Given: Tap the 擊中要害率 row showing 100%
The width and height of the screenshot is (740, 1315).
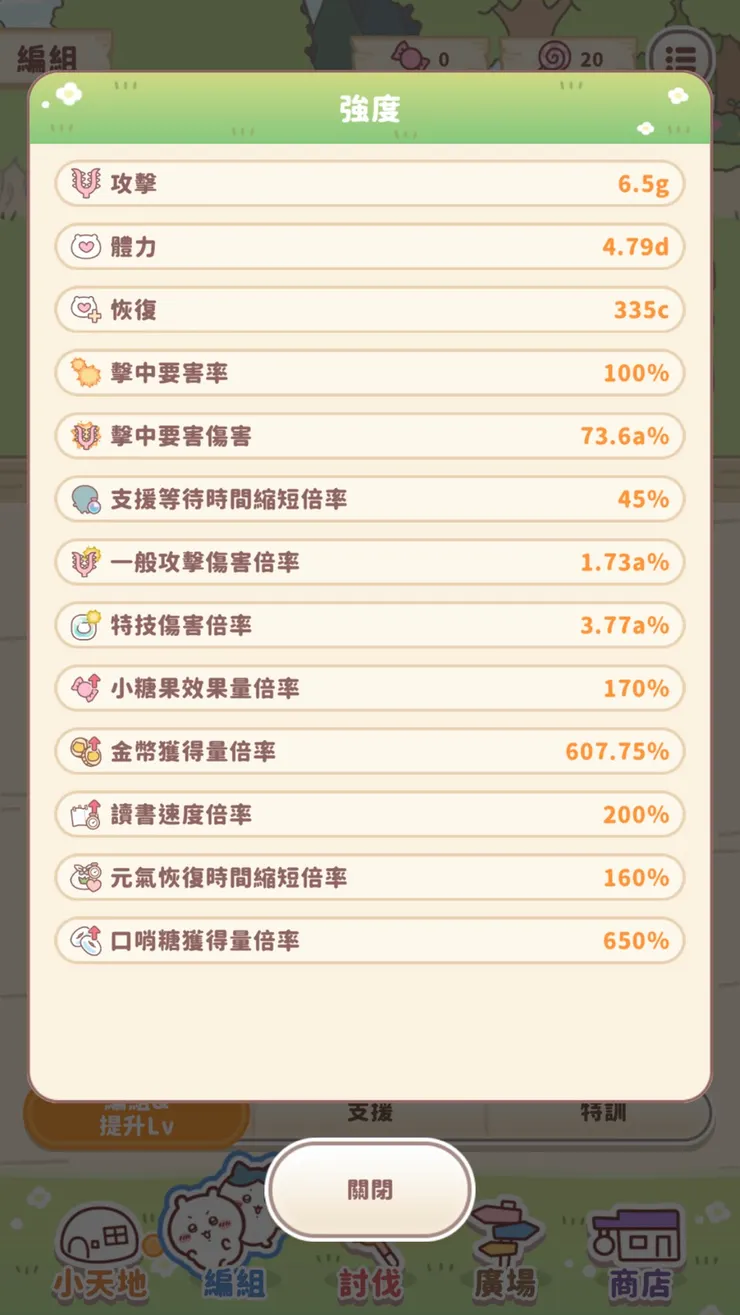Looking at the screenshot, I should [370, 373].
